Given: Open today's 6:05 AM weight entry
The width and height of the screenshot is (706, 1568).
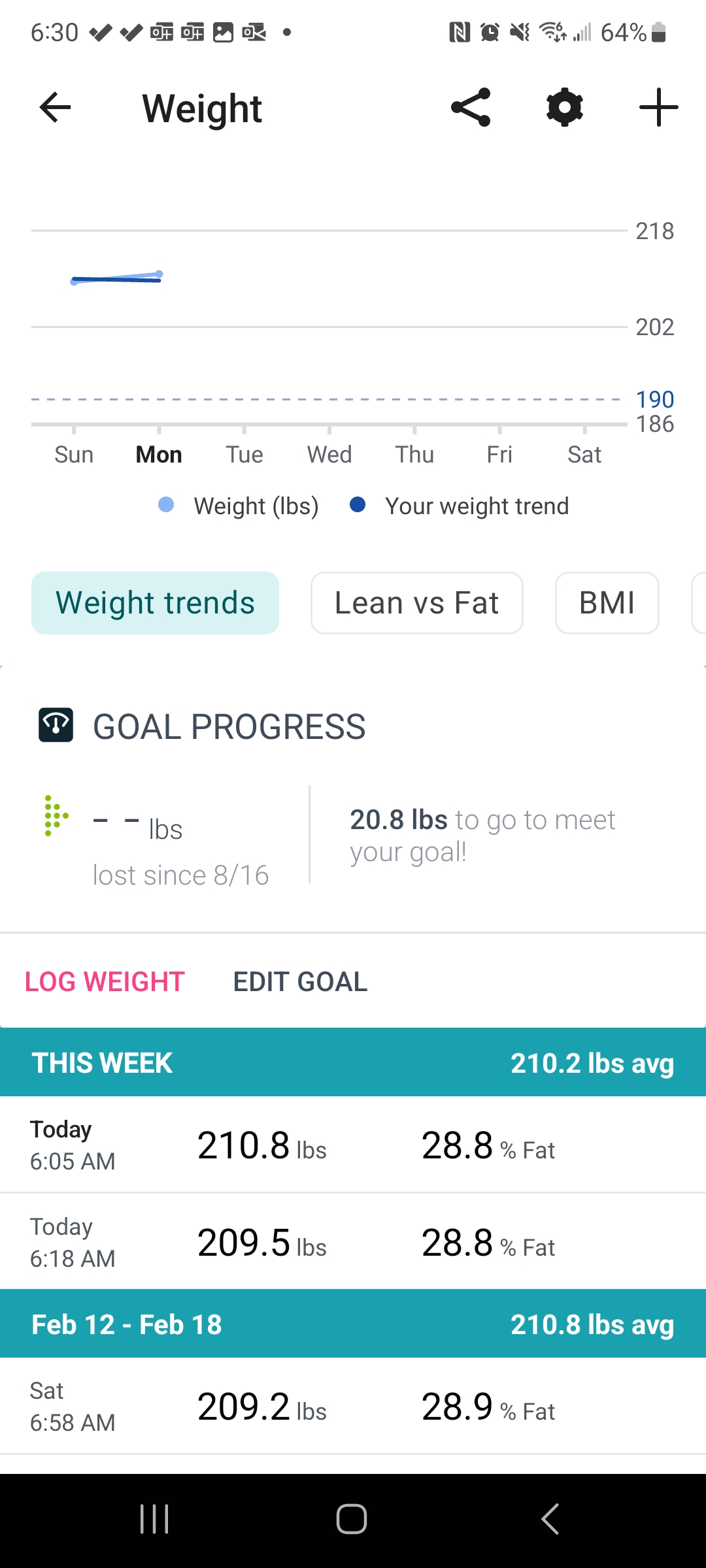Looking at the screenshot, I should [x=353, y=1145].
